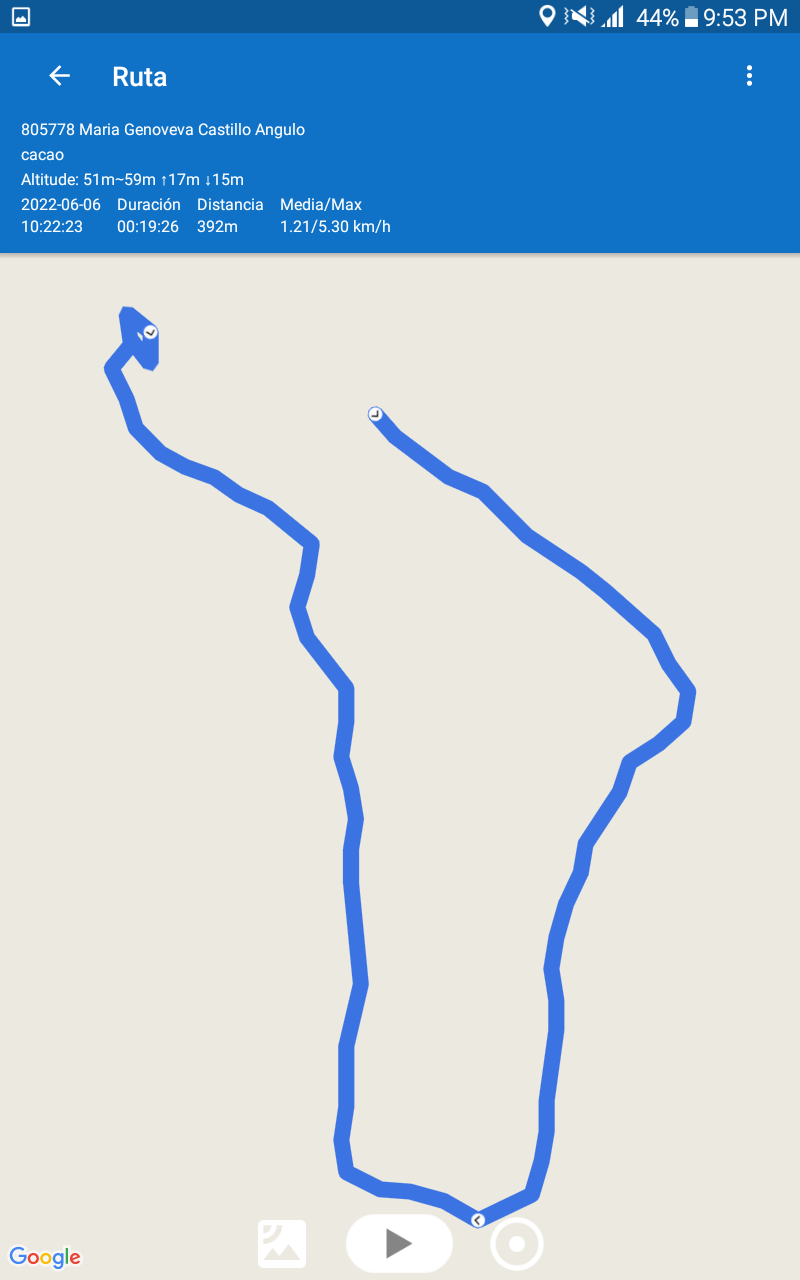
Task: Select the checkmark end marker on route
Action: pos(150,332)
